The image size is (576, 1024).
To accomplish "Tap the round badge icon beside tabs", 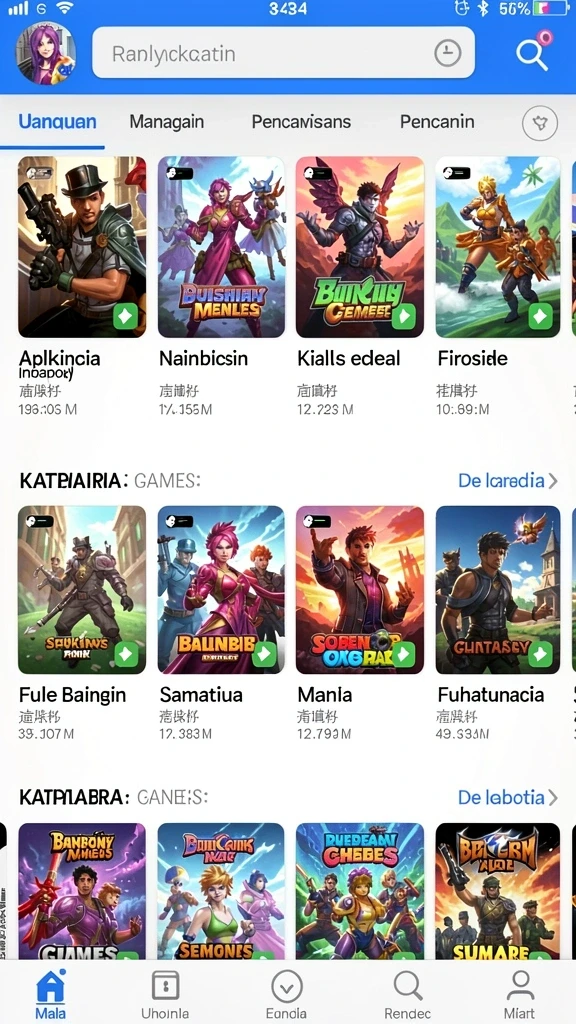I will coord(539,123).
